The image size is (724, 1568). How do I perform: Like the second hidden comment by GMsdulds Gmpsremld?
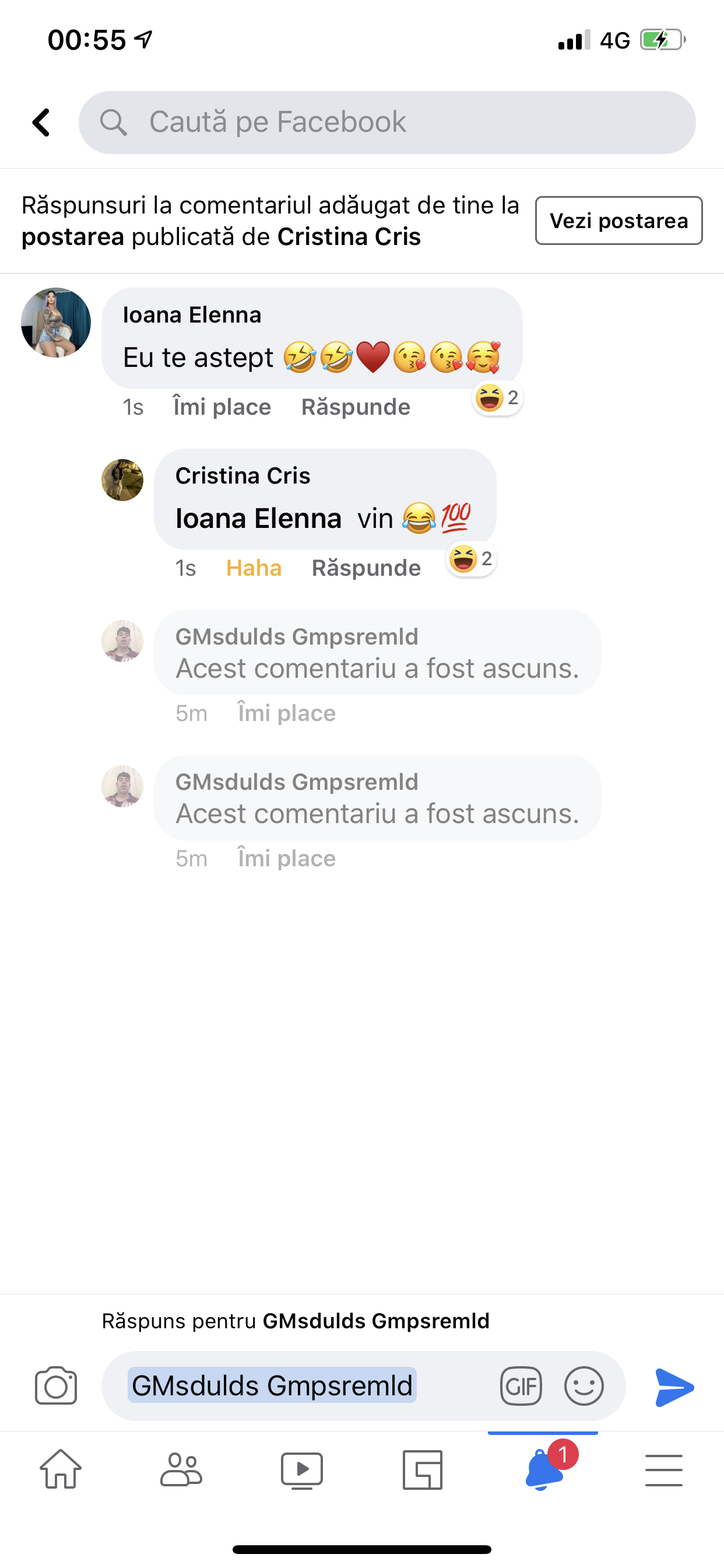[287, 858]
